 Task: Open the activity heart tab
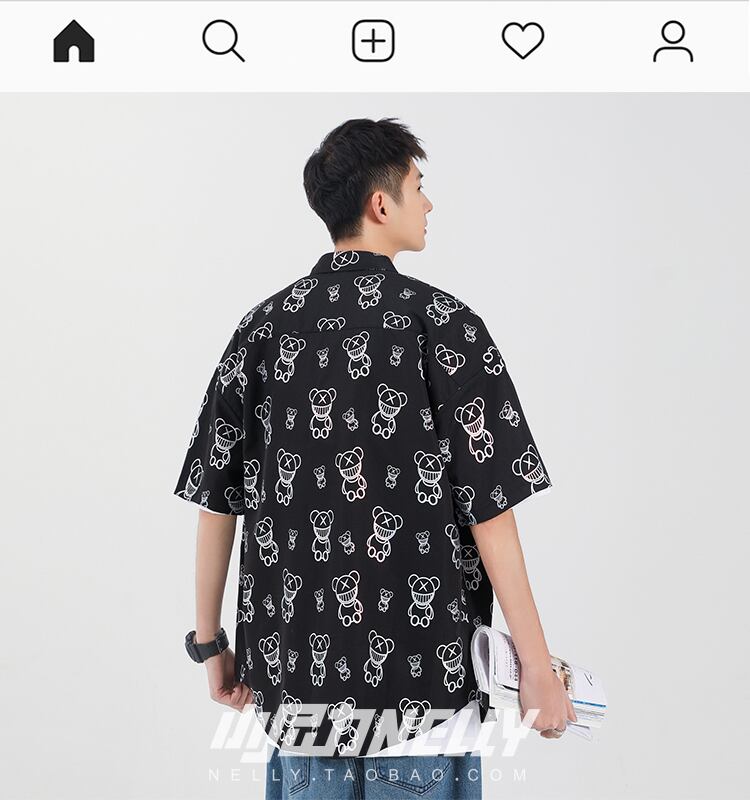[x=523, y=41]
